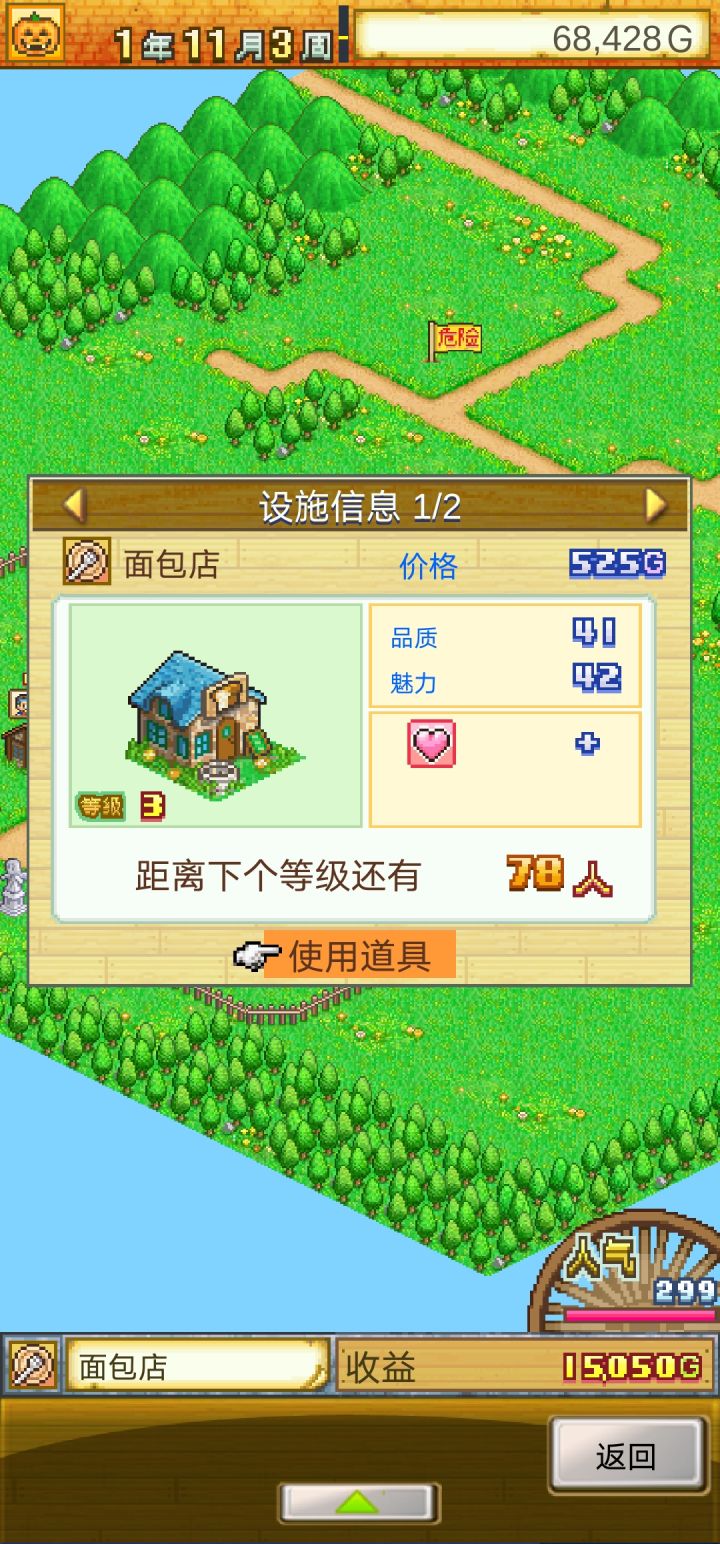Click the bakery icon in the bottom bar
The image size is (720, 1544).
(x=33, y=1369)
